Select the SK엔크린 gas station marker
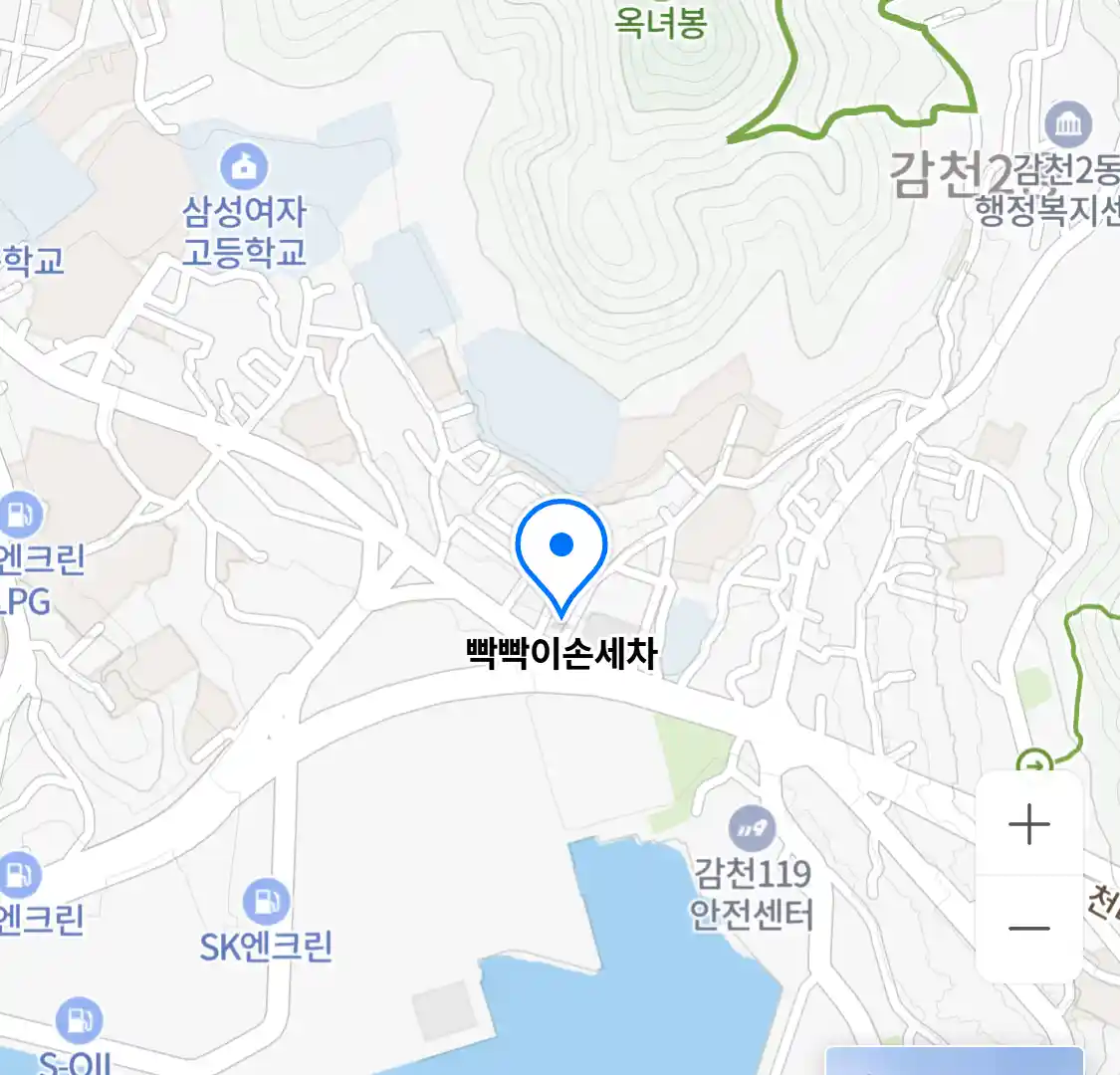The width and height of the screenshot is (1120, 1075). pyautogui.click(x=266, y=902)
